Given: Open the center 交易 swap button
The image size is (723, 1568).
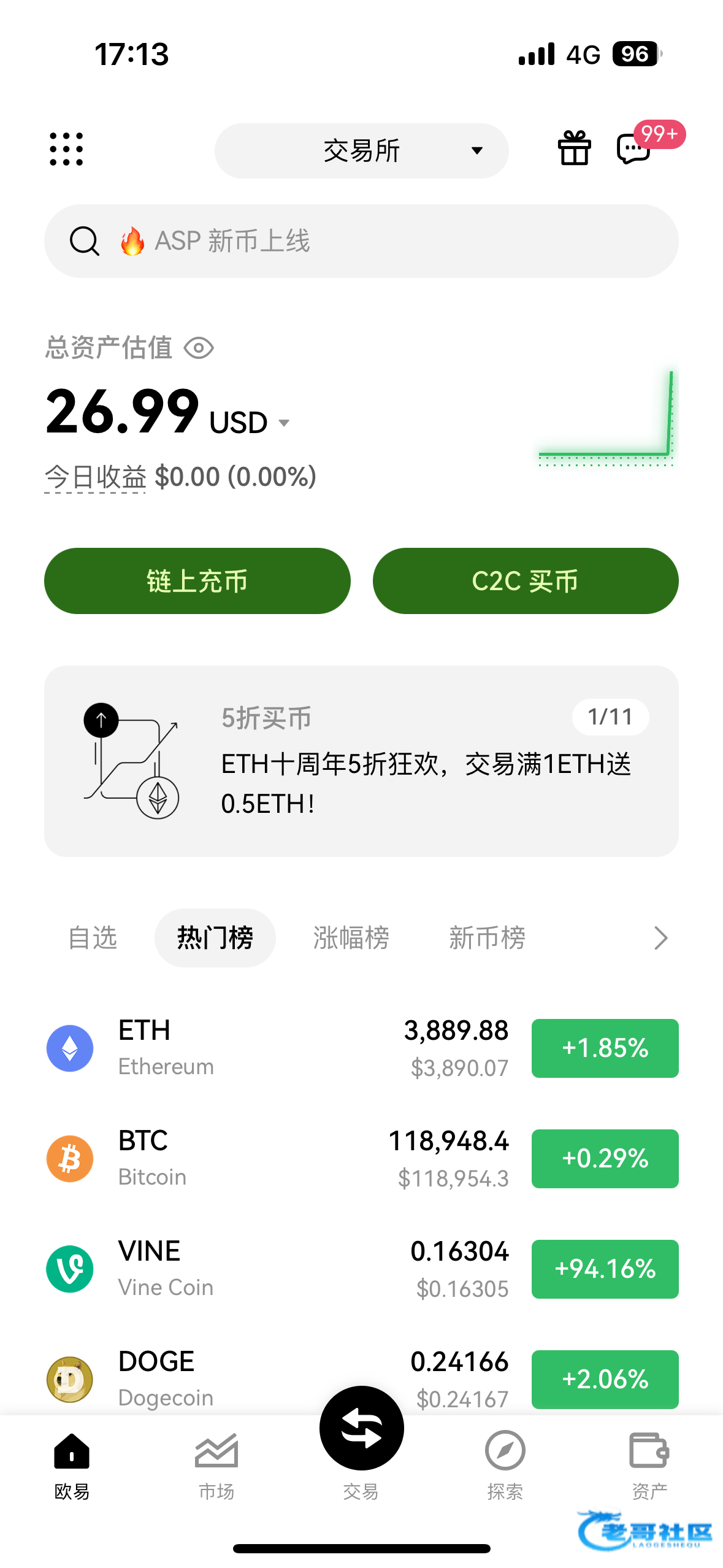Looking at the screenshot, I should (361, 1428).
